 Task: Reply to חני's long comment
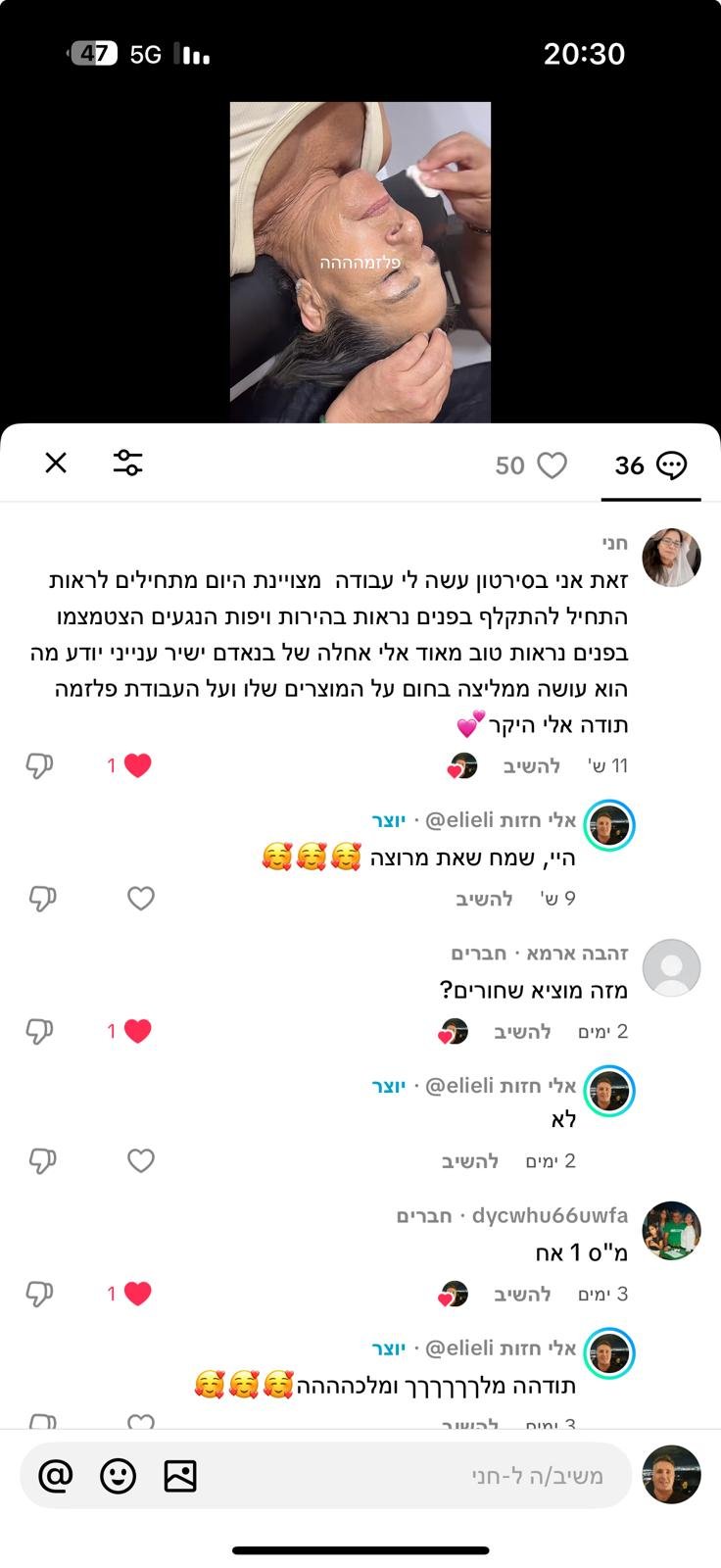[532, 766]
